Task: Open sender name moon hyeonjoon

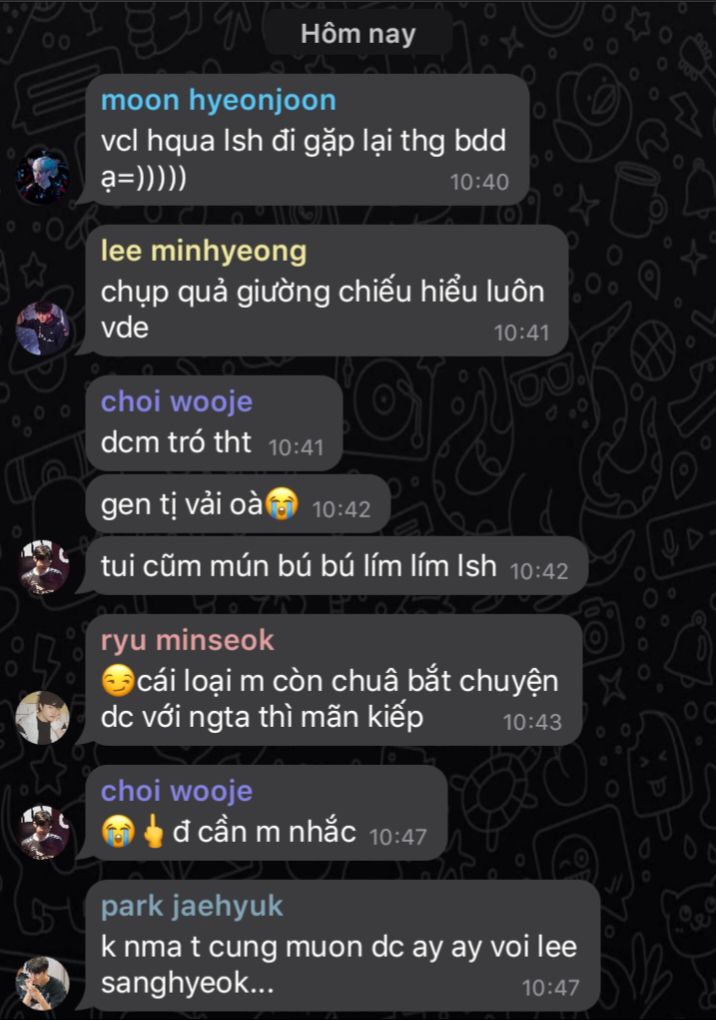Action: 218,100
